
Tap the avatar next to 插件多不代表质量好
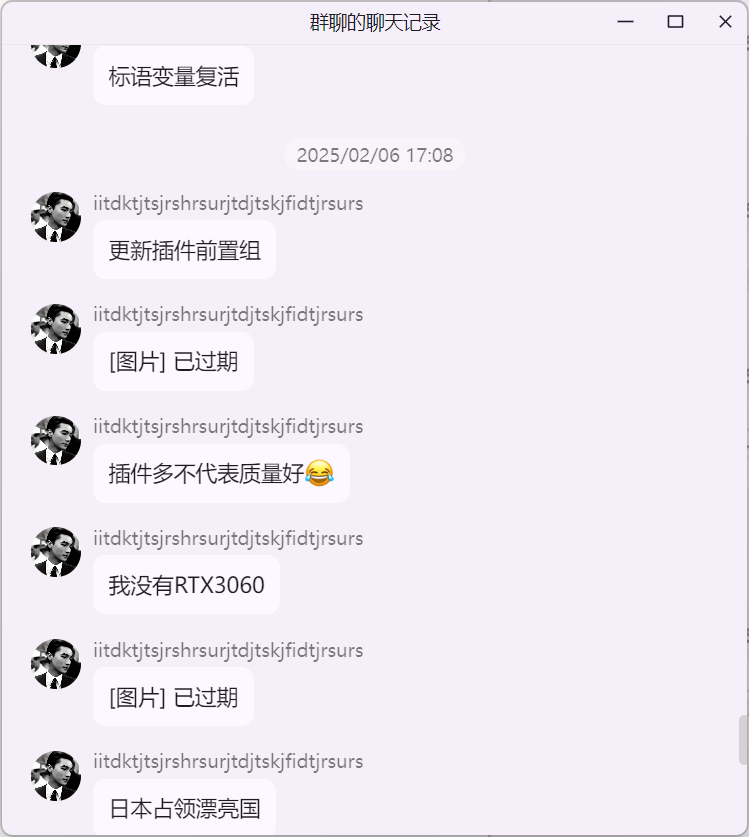(56, 441)
